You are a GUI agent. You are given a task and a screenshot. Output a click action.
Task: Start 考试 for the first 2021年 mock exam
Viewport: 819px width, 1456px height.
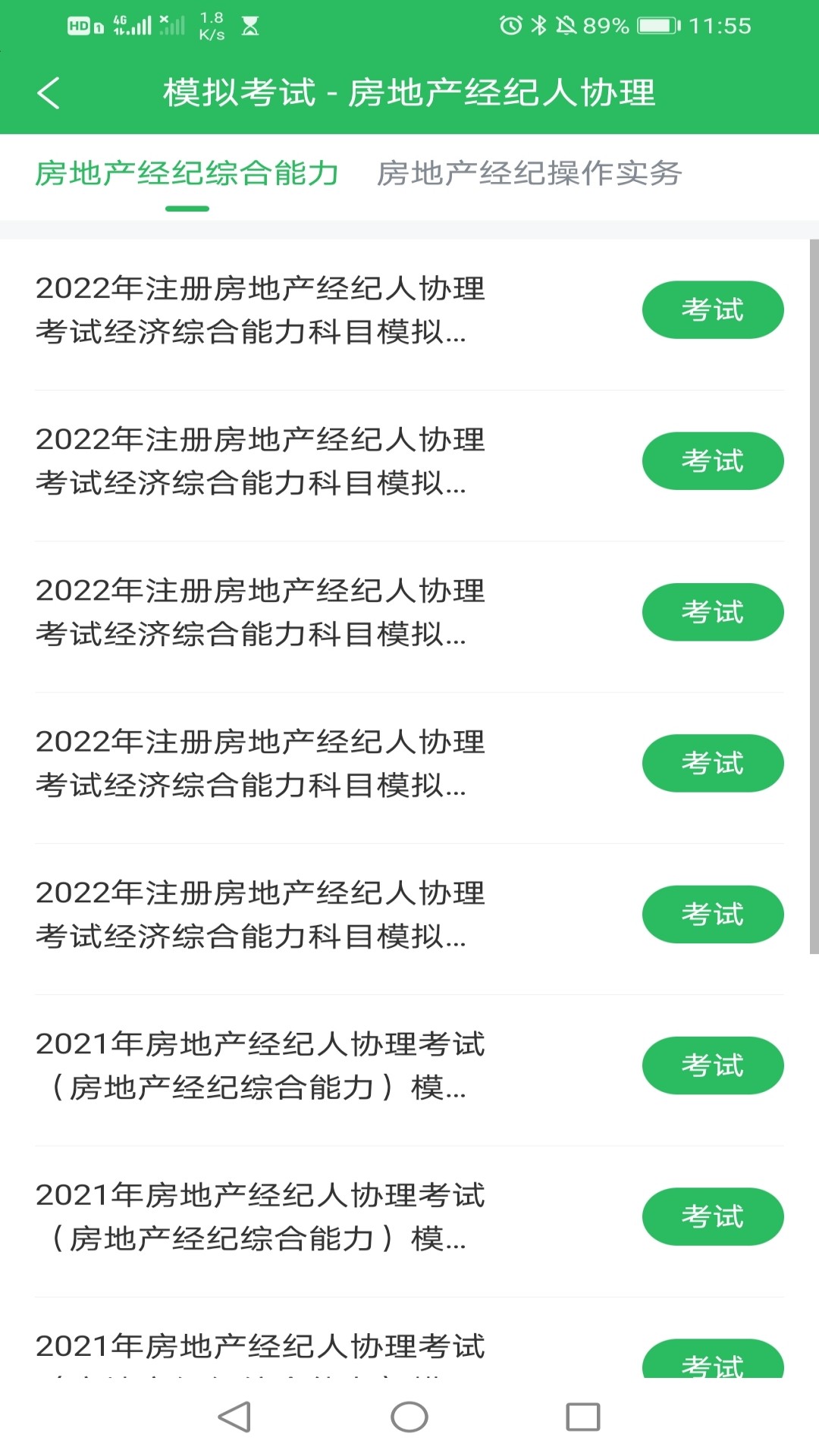point(713,1065)
